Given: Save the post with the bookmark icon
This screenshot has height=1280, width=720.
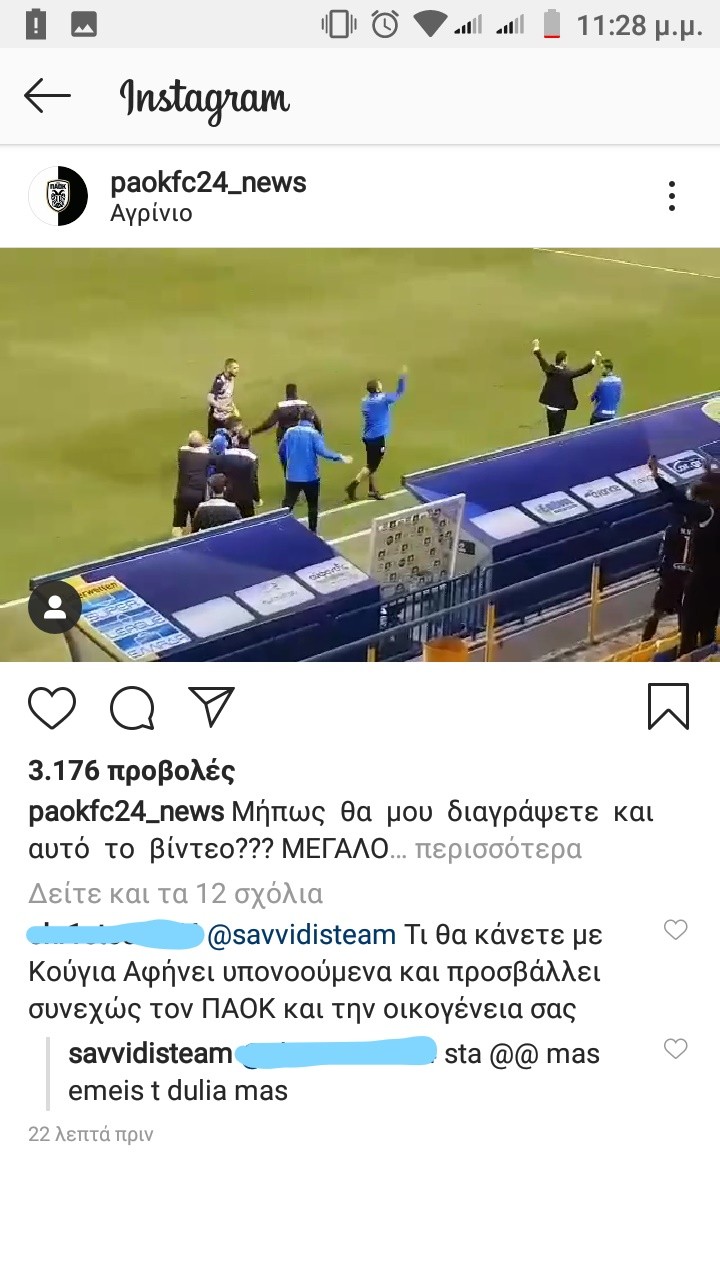Looking at the screenshot, I should tap(668, 707).
